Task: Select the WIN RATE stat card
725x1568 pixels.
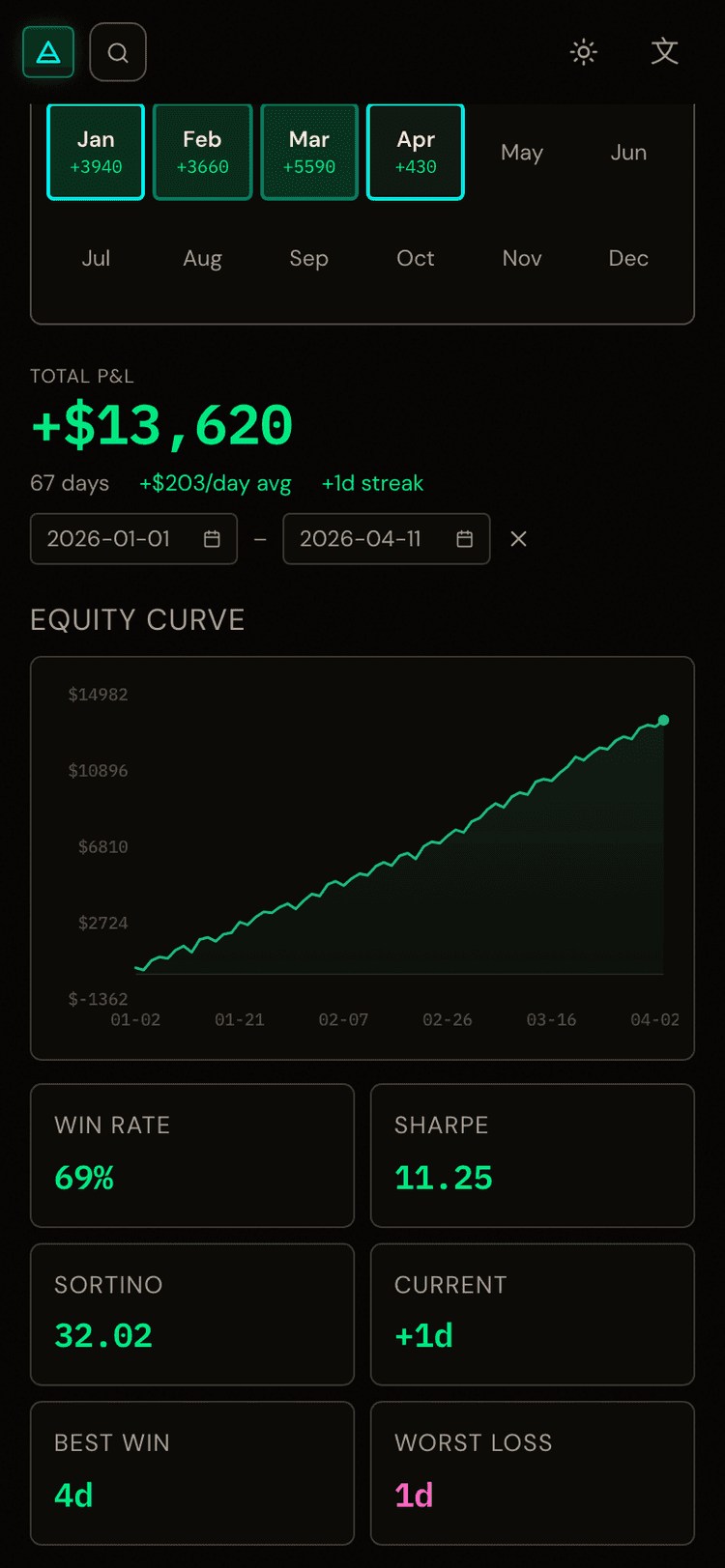Action: point(191,1155)
